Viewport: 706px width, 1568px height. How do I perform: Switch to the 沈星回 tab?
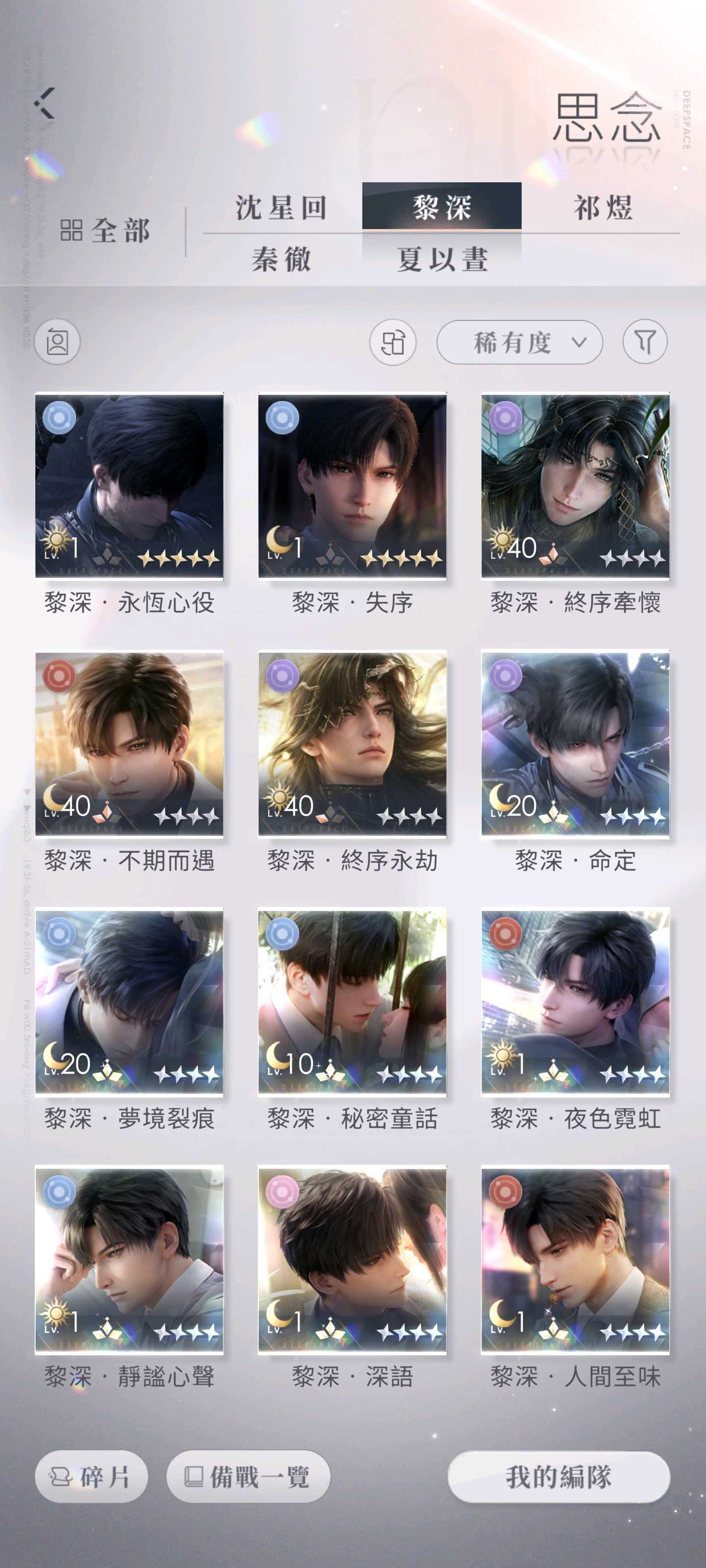(x=281, y=208)
